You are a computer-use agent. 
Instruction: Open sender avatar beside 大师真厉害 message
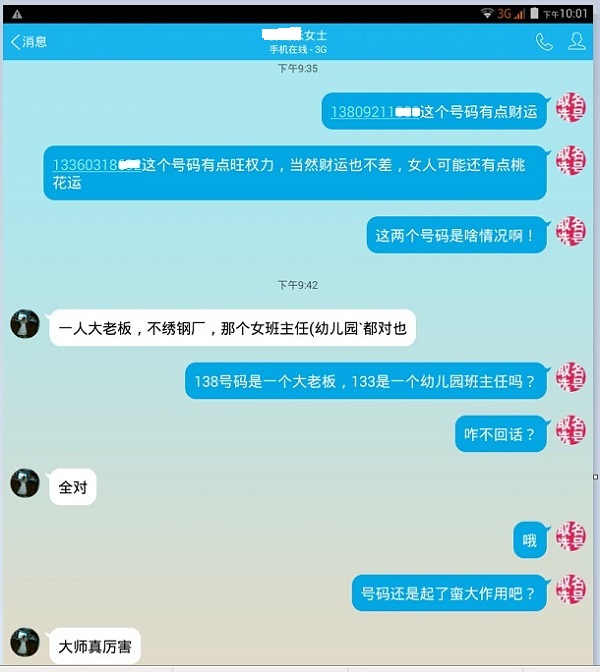tap(25, 642)
